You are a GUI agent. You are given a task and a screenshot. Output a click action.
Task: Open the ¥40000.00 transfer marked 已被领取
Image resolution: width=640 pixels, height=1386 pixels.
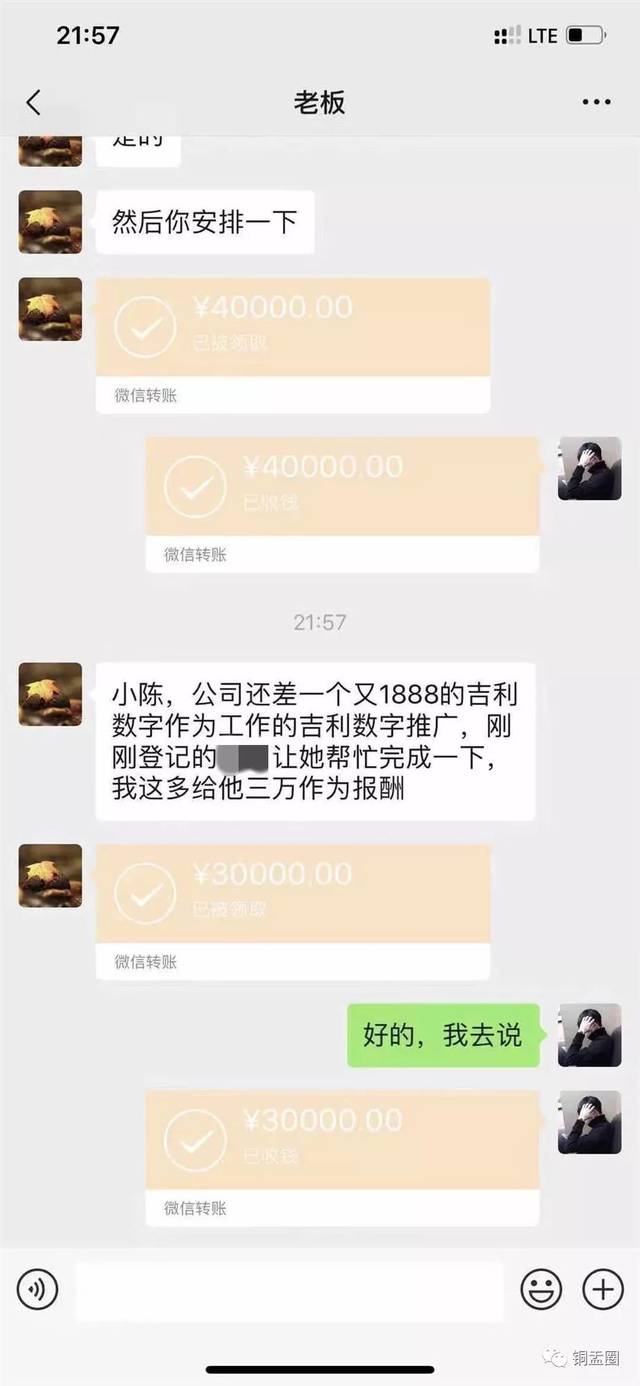293,346
